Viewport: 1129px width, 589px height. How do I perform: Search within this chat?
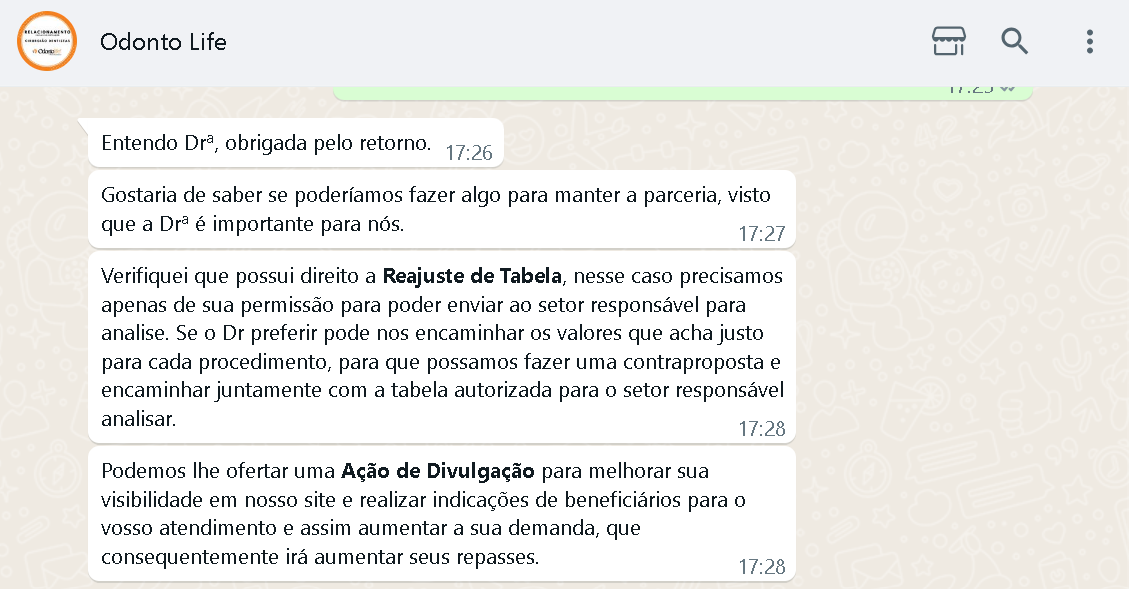(x=1015, y=41)
